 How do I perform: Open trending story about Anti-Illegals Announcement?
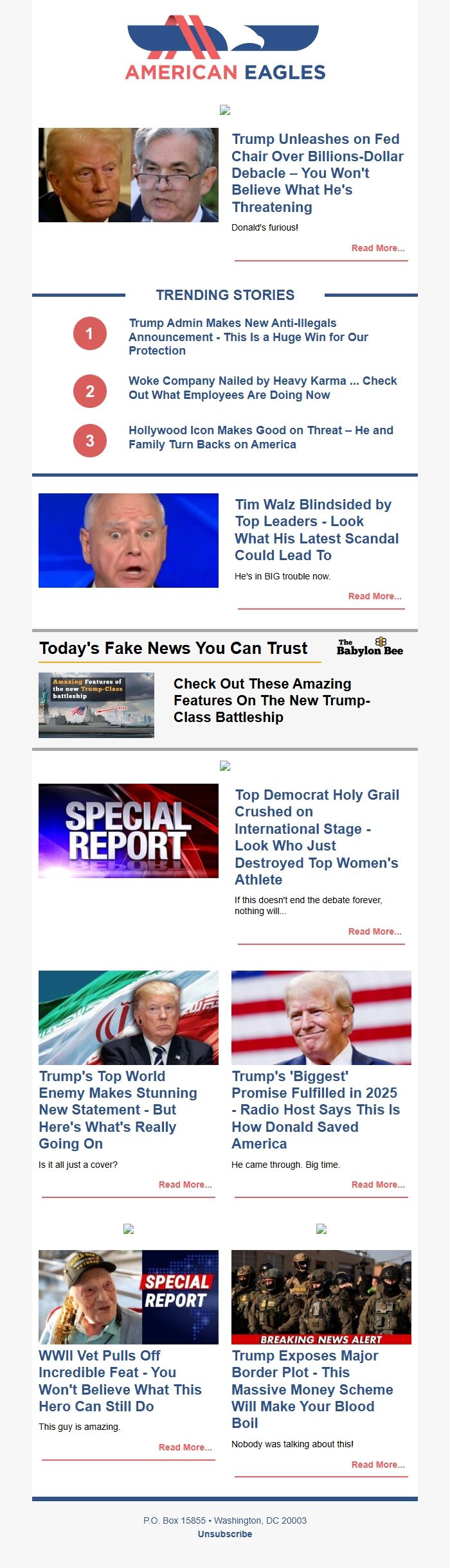tap(248, 337)
